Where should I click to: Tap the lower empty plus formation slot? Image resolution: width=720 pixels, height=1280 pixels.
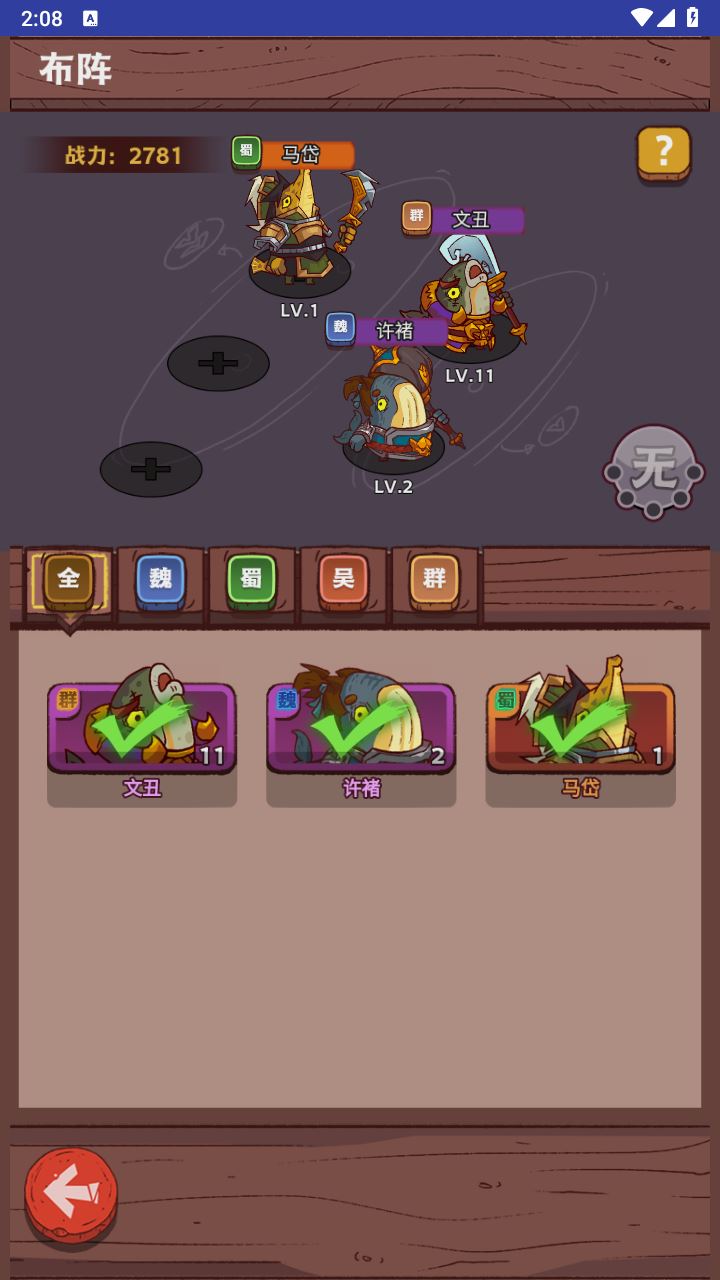[151, 469]
